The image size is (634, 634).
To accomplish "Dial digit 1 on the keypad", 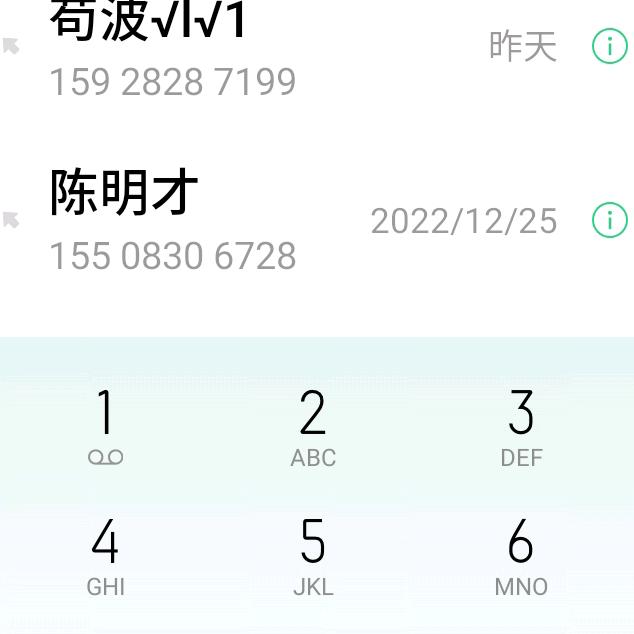I will [x=105, y=427].
